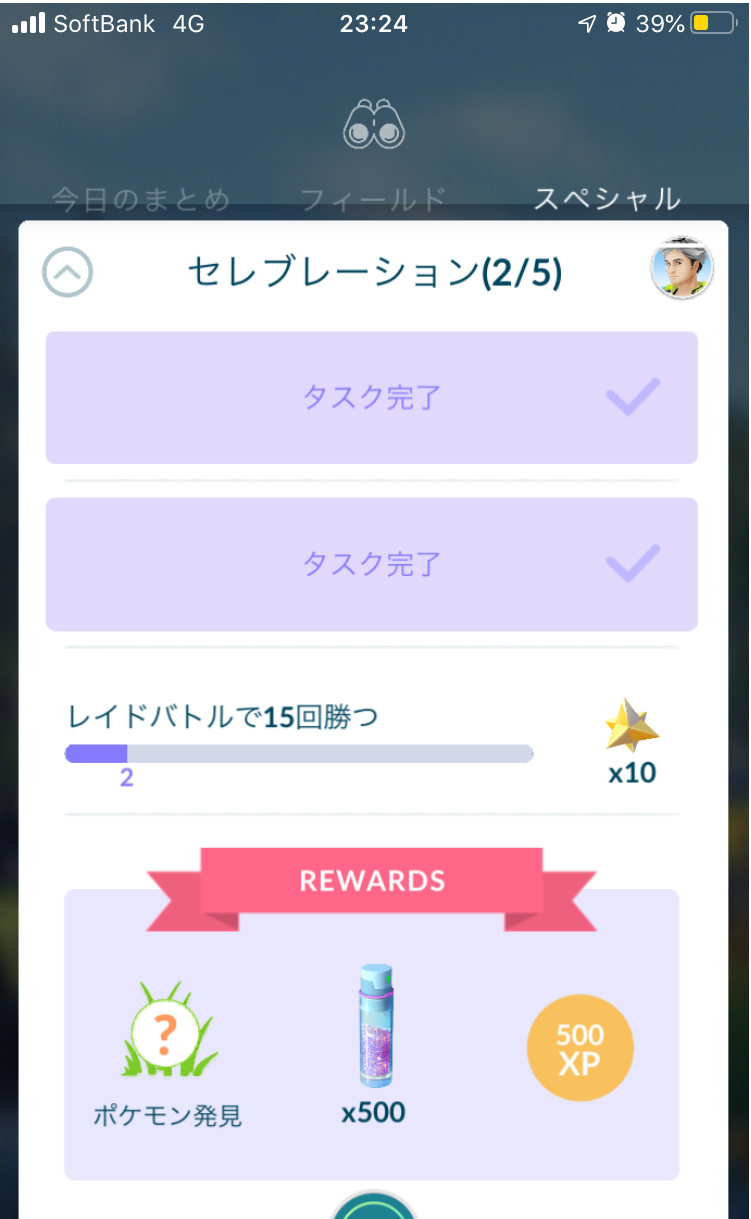Switch to the 今日のまとめ tab
The width and height of the screenshot is (751, 1219).
[x=140, y=199]
